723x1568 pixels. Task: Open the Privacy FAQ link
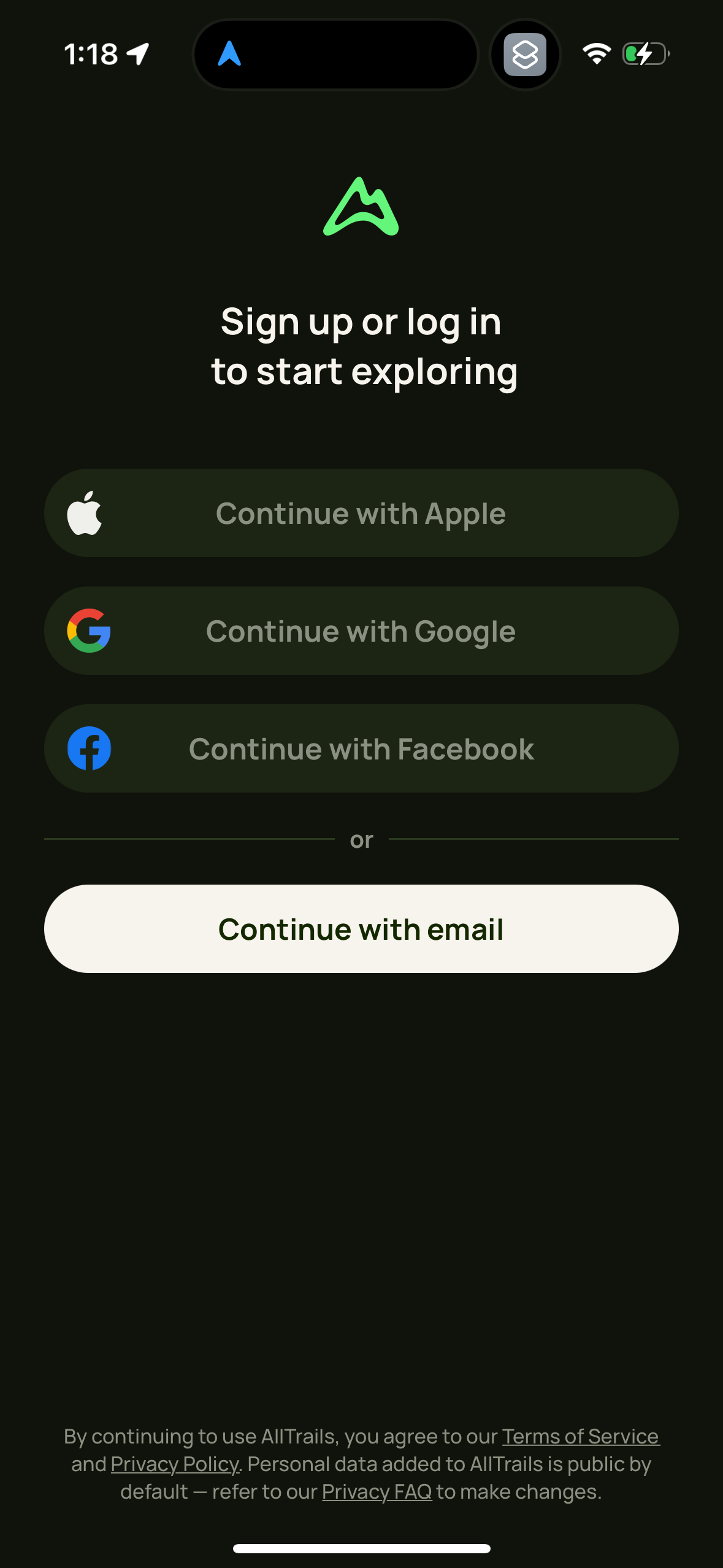377,1491
